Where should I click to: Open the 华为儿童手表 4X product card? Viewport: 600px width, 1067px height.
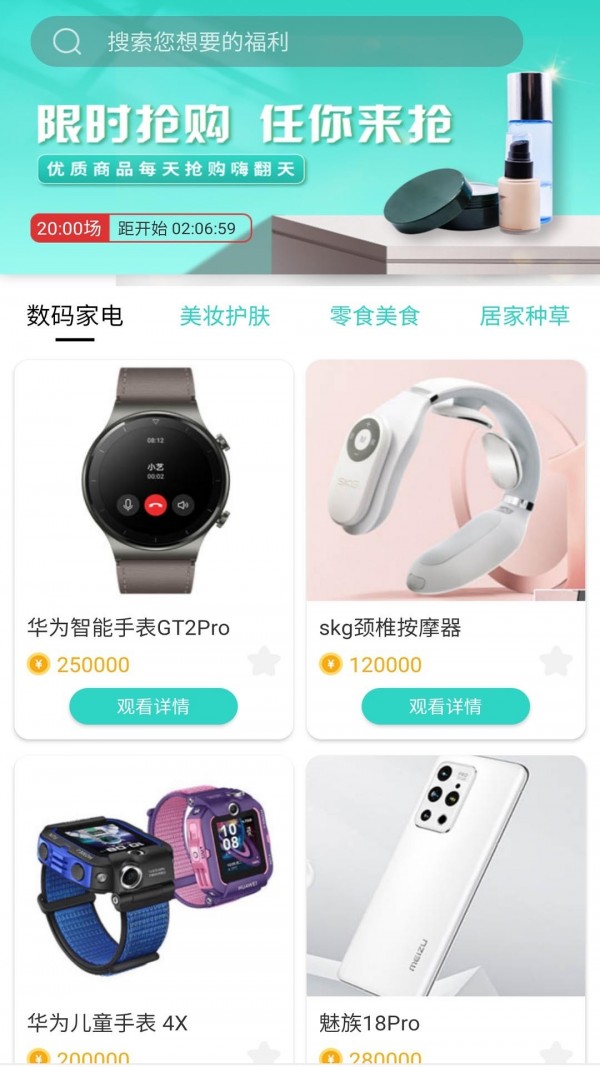[x=153, y=880]
